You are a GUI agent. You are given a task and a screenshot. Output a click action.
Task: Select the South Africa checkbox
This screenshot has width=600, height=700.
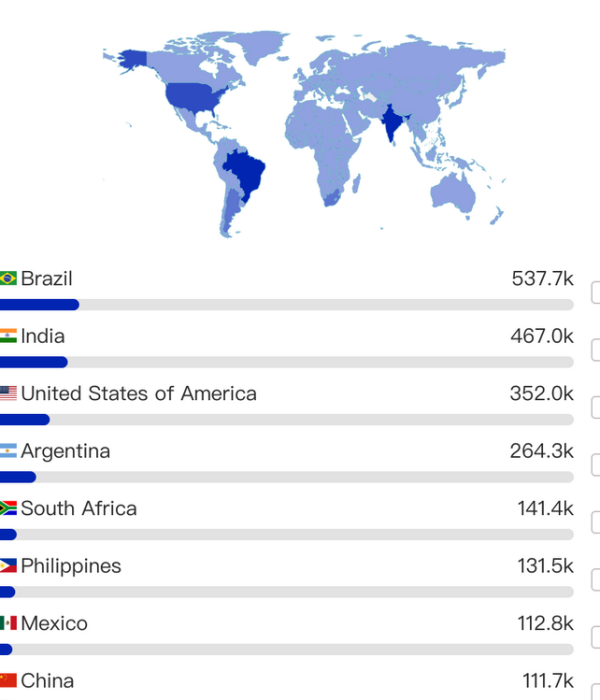tap(596, 522)
